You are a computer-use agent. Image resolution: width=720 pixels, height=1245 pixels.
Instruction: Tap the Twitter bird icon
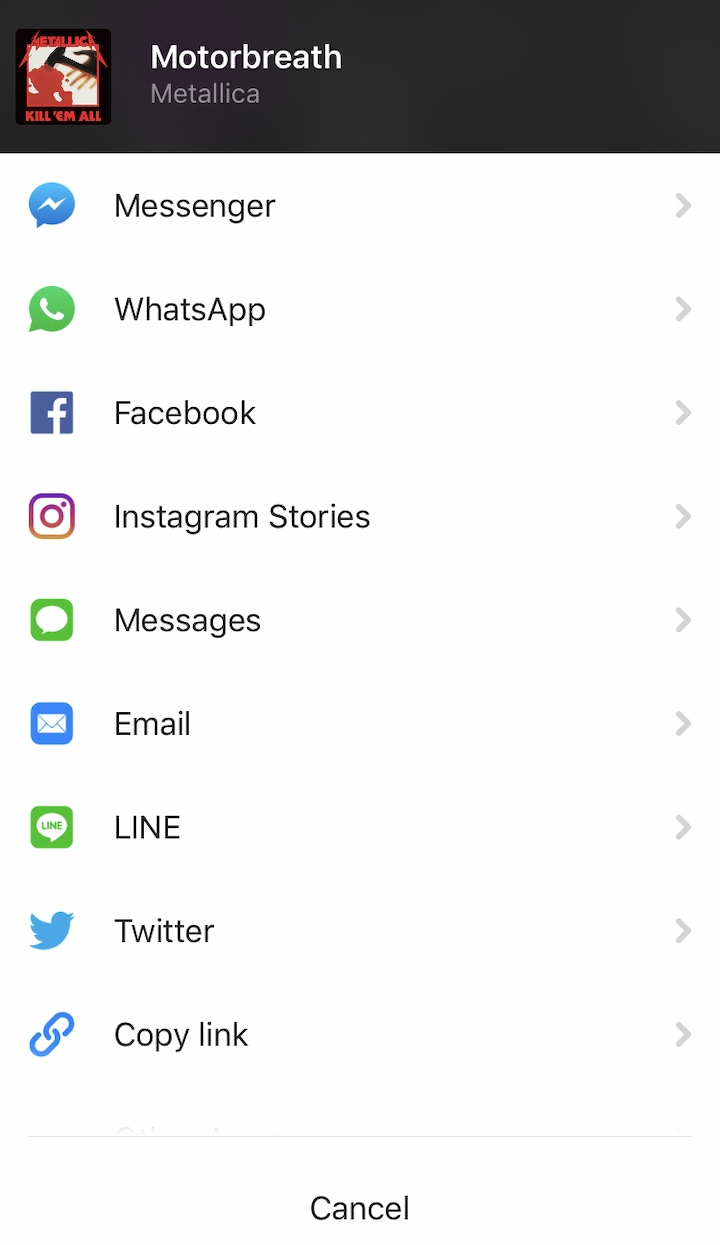click(52, 930)
